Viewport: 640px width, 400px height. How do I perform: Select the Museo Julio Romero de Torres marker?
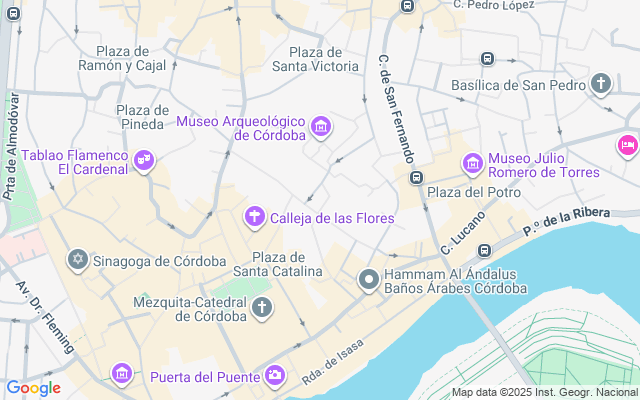[472, 162]
